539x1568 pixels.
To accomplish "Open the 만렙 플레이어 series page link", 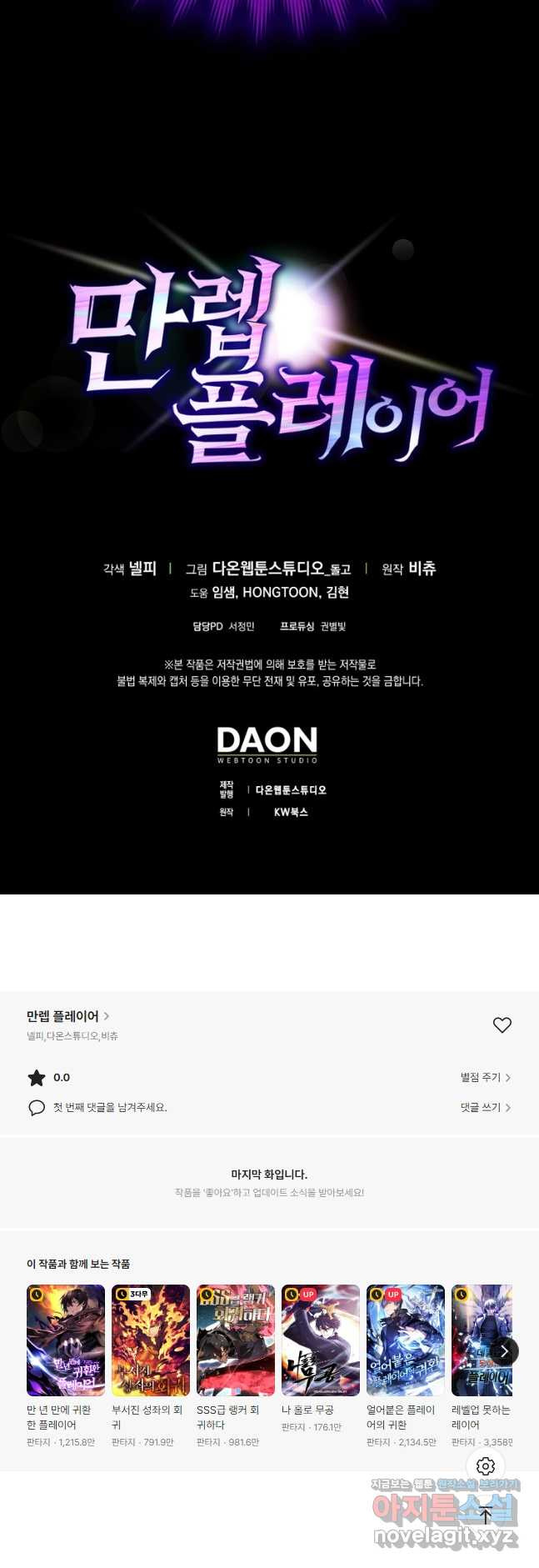I will tap(67, 1016).
